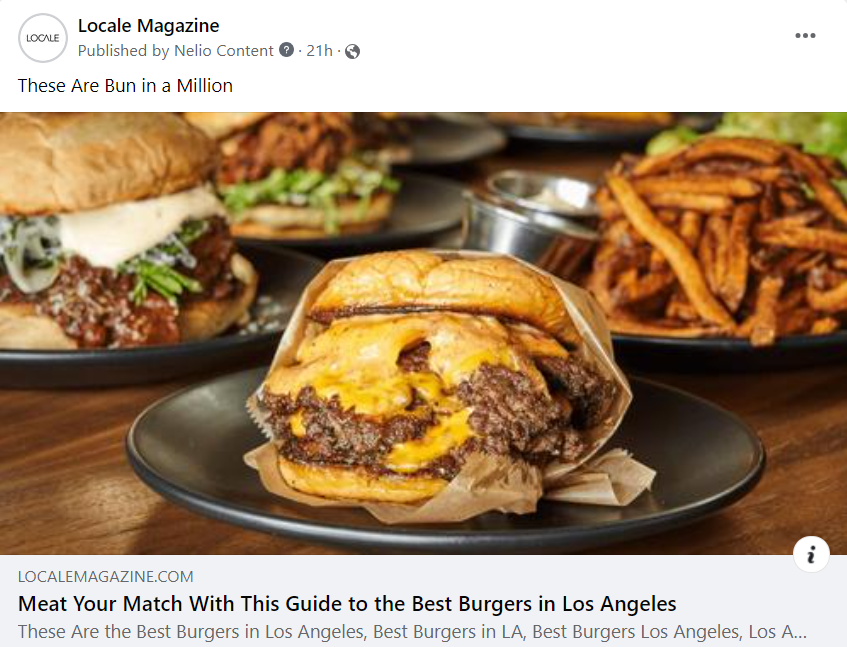Tap the globe audience icon
This screenshot has height=647, width=847.
pos(352,51)
